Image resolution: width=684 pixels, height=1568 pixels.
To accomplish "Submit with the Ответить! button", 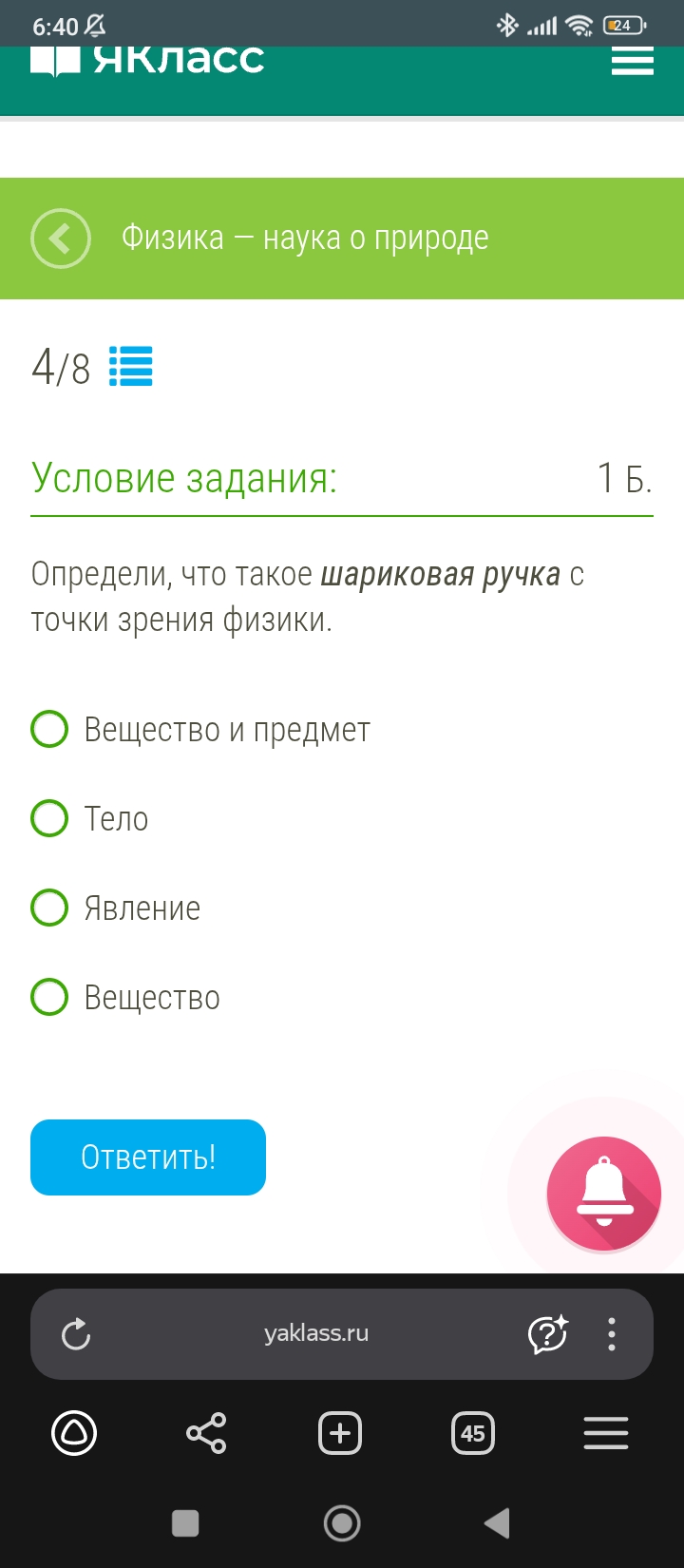I will tap(148, 1157).
